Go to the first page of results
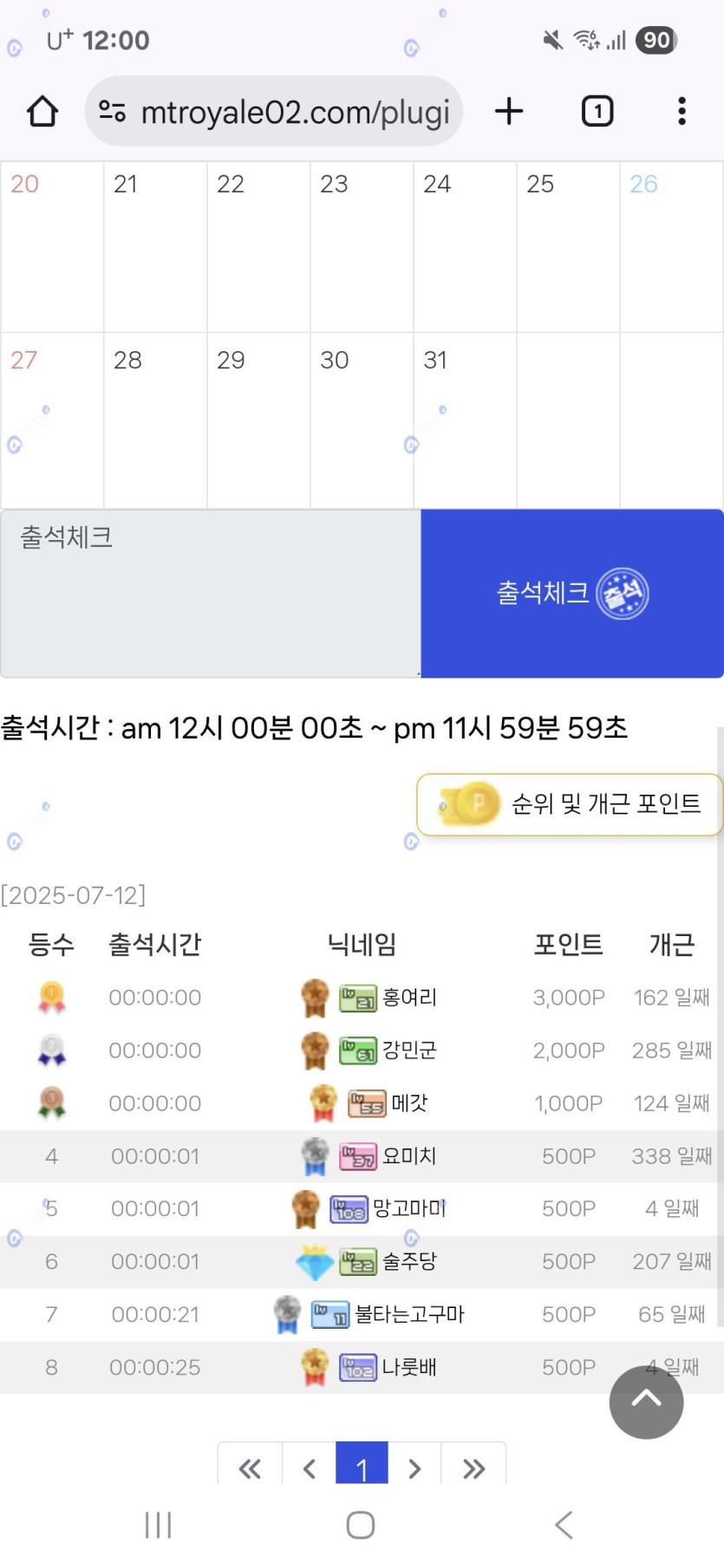Screen dimensions: 724x1568 pyautogui.click(x=250, y=1467)
